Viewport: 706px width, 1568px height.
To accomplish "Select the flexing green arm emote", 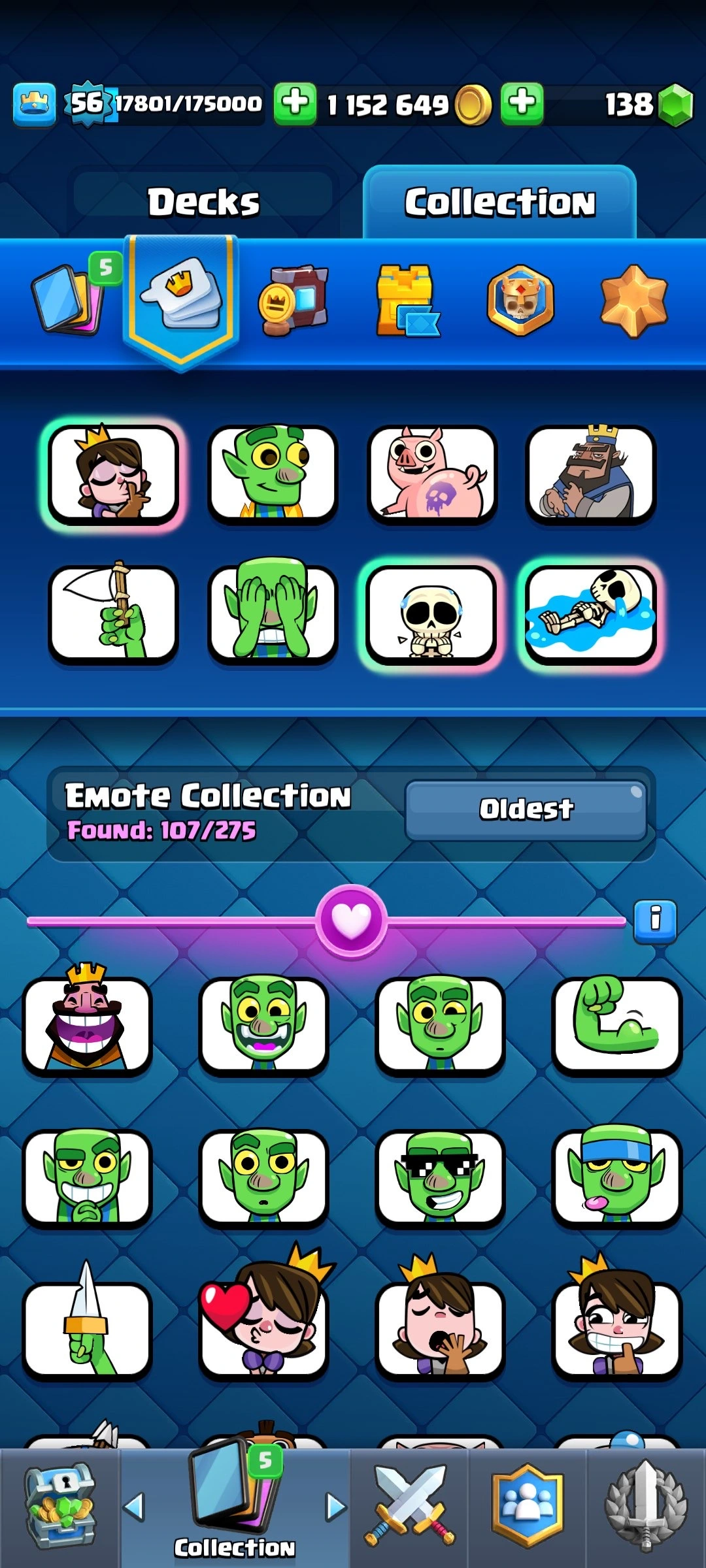I will click(x=616, y=1024).
